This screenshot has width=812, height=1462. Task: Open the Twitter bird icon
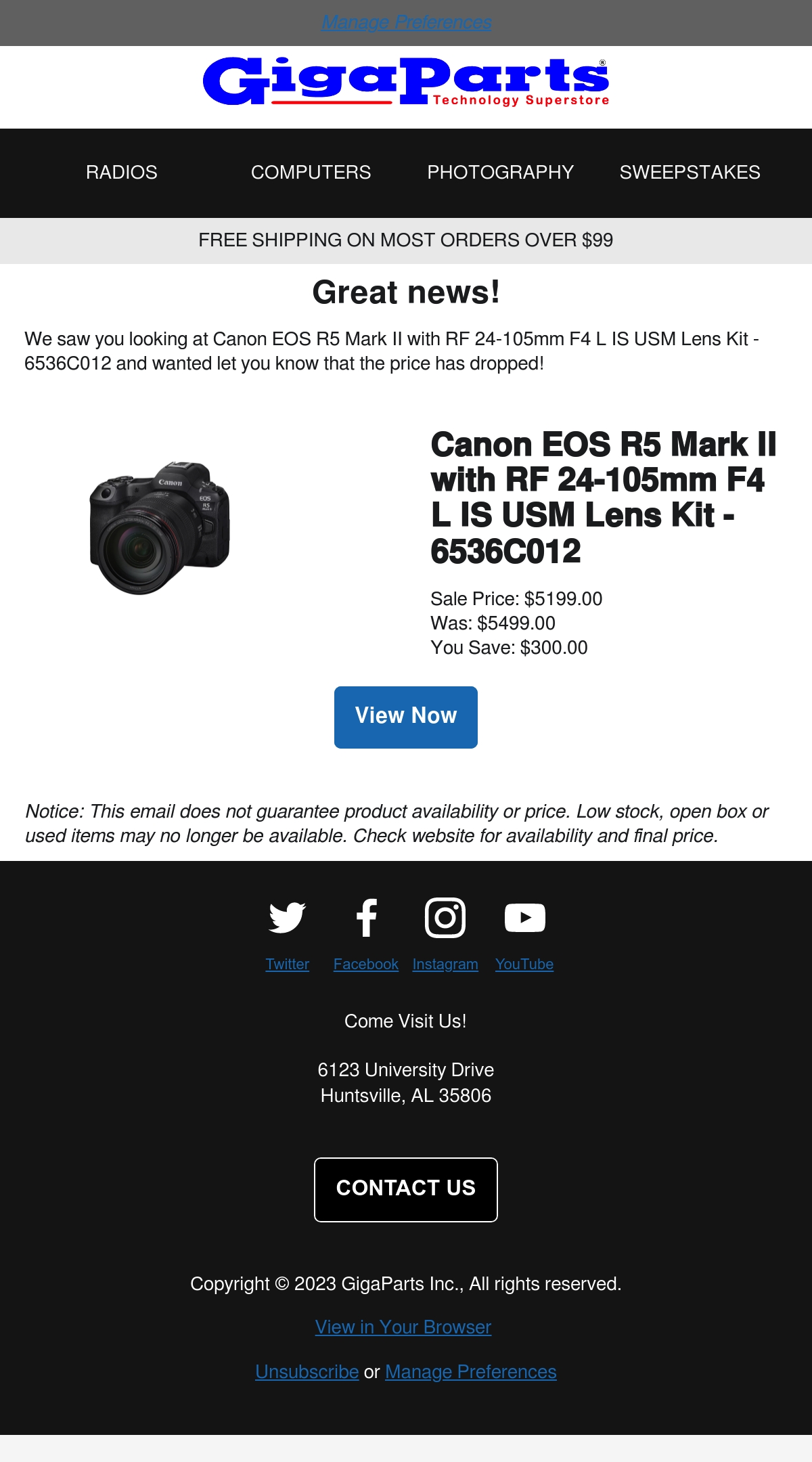pyautogui.click(x=287, y=918)
